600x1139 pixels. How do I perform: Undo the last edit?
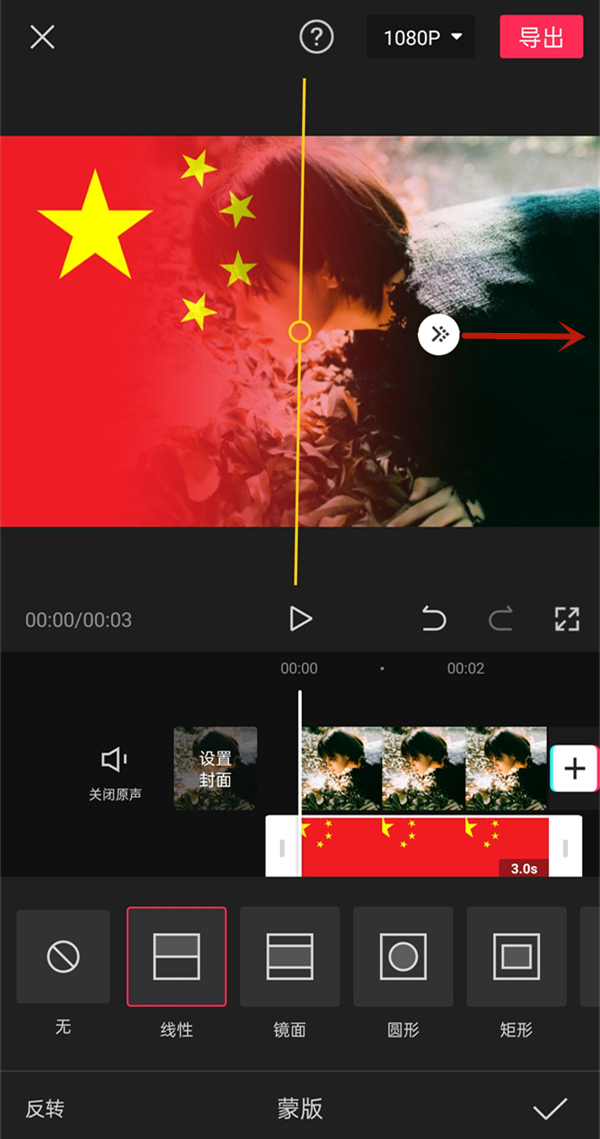coord(434,620)
